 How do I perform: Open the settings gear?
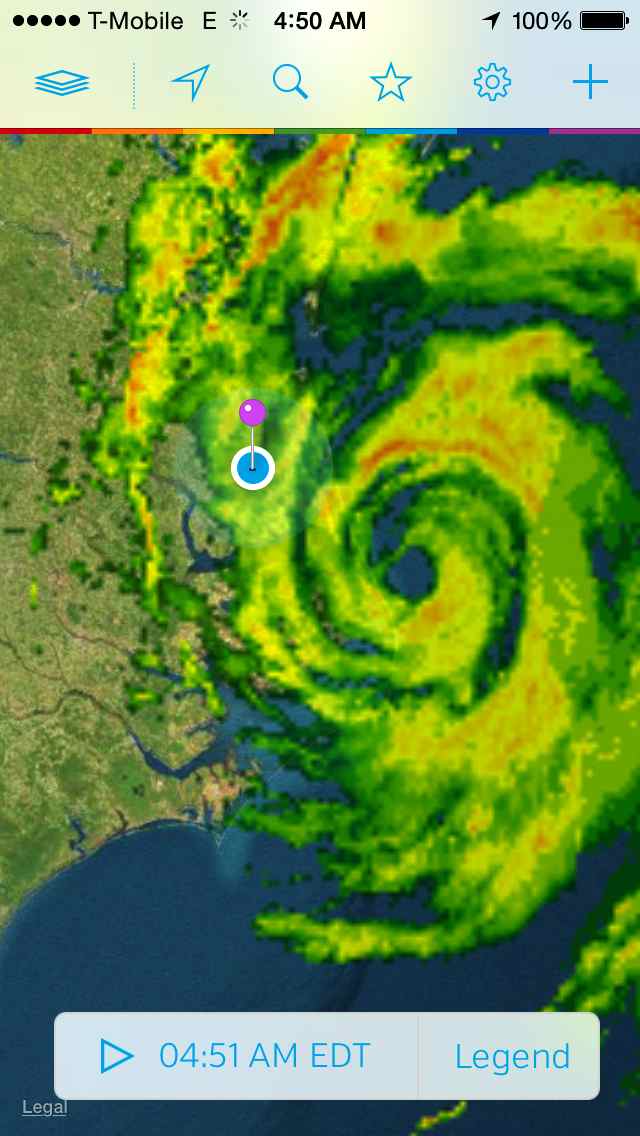pos(491,83)
